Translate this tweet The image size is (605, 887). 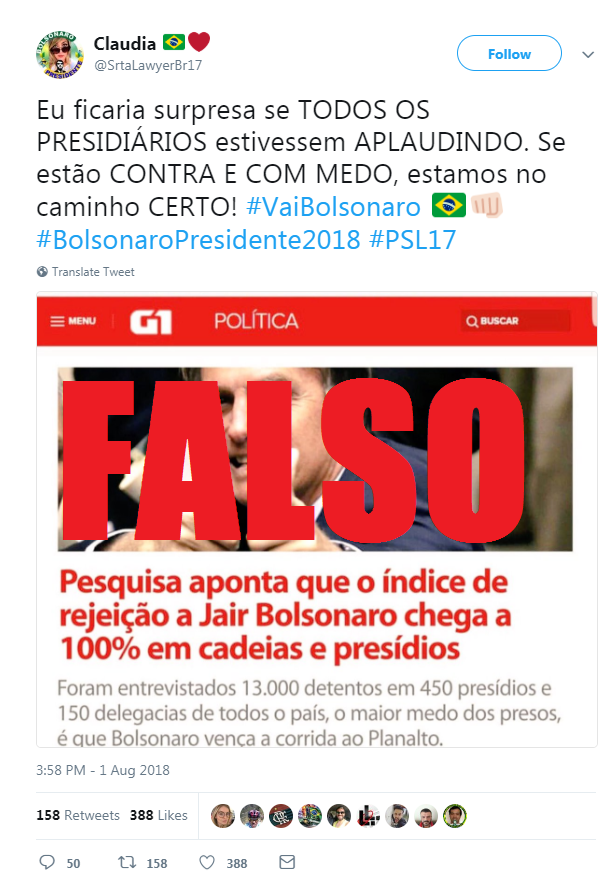tap(92, 272)
